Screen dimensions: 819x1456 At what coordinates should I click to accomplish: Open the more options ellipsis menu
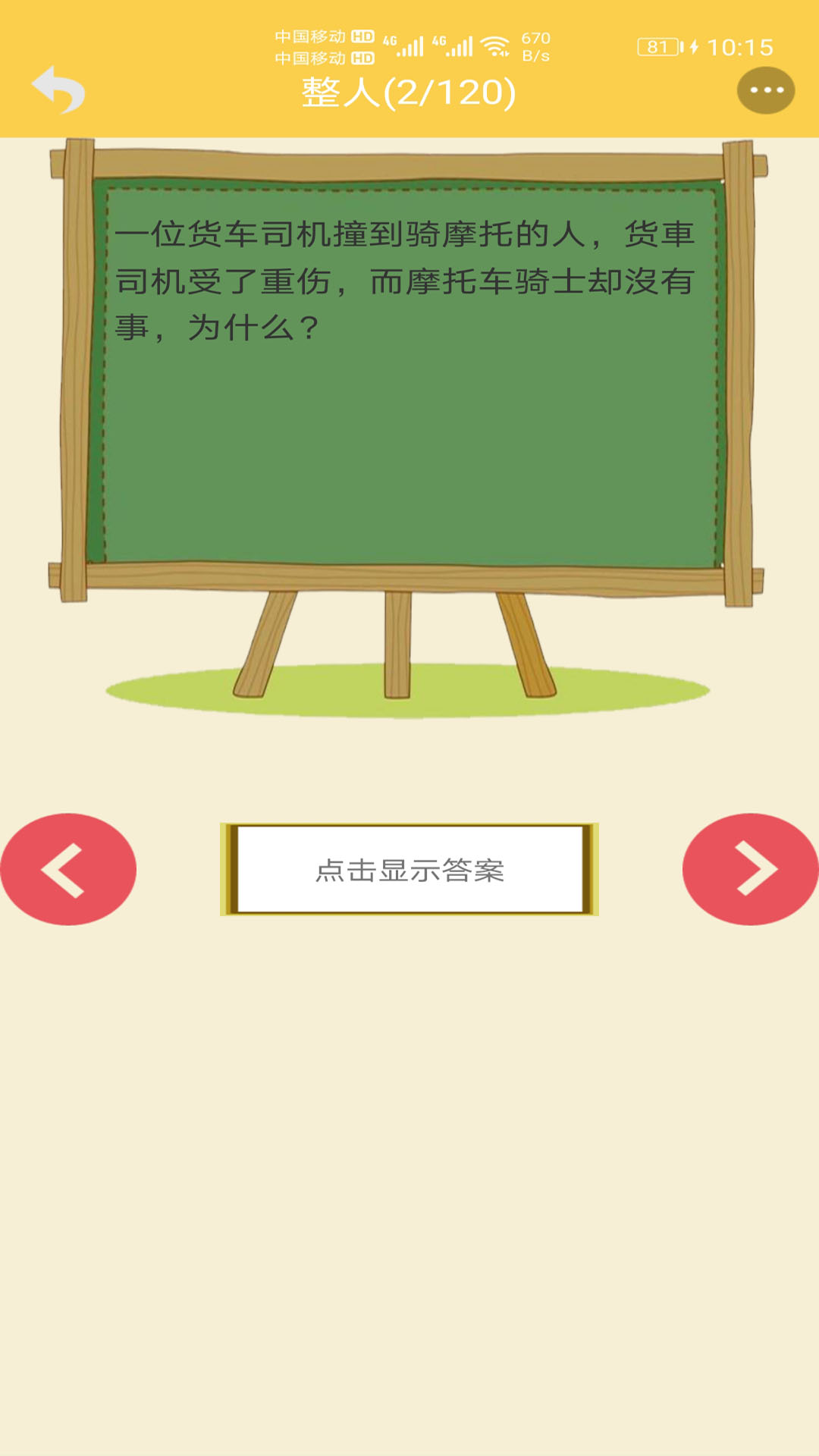[x=766, y=89]
